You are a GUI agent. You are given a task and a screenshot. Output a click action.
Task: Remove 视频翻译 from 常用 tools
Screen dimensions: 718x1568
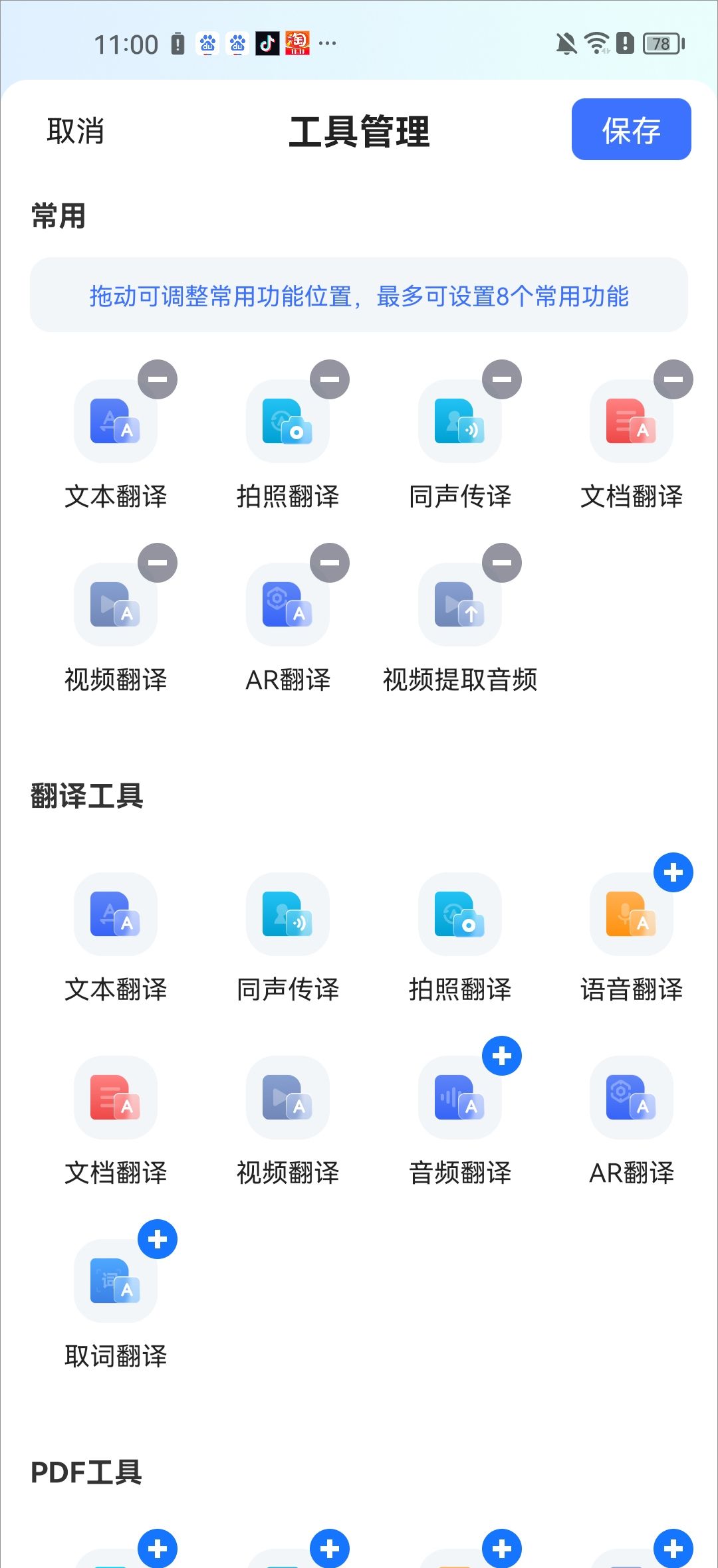(x=158, y=563)
